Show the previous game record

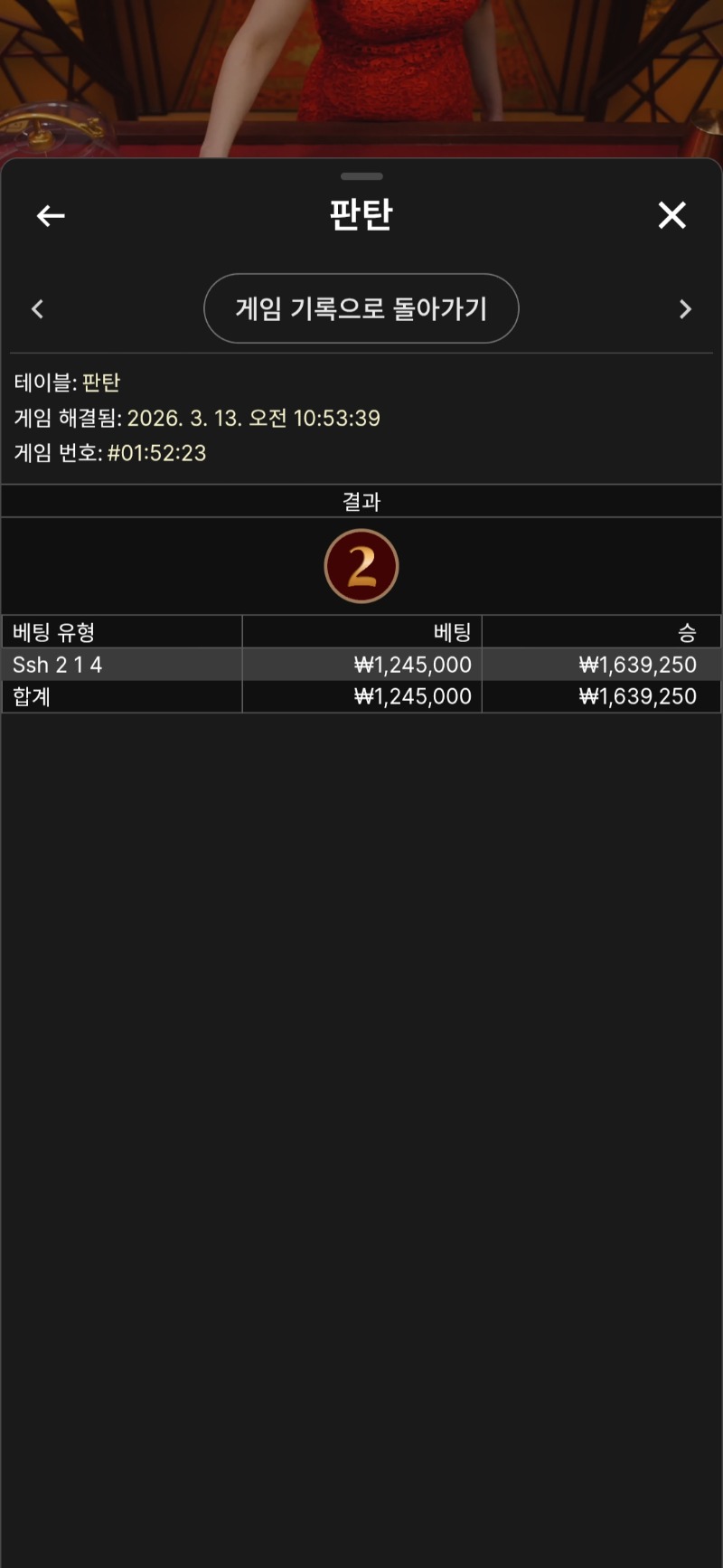[37, 309]
